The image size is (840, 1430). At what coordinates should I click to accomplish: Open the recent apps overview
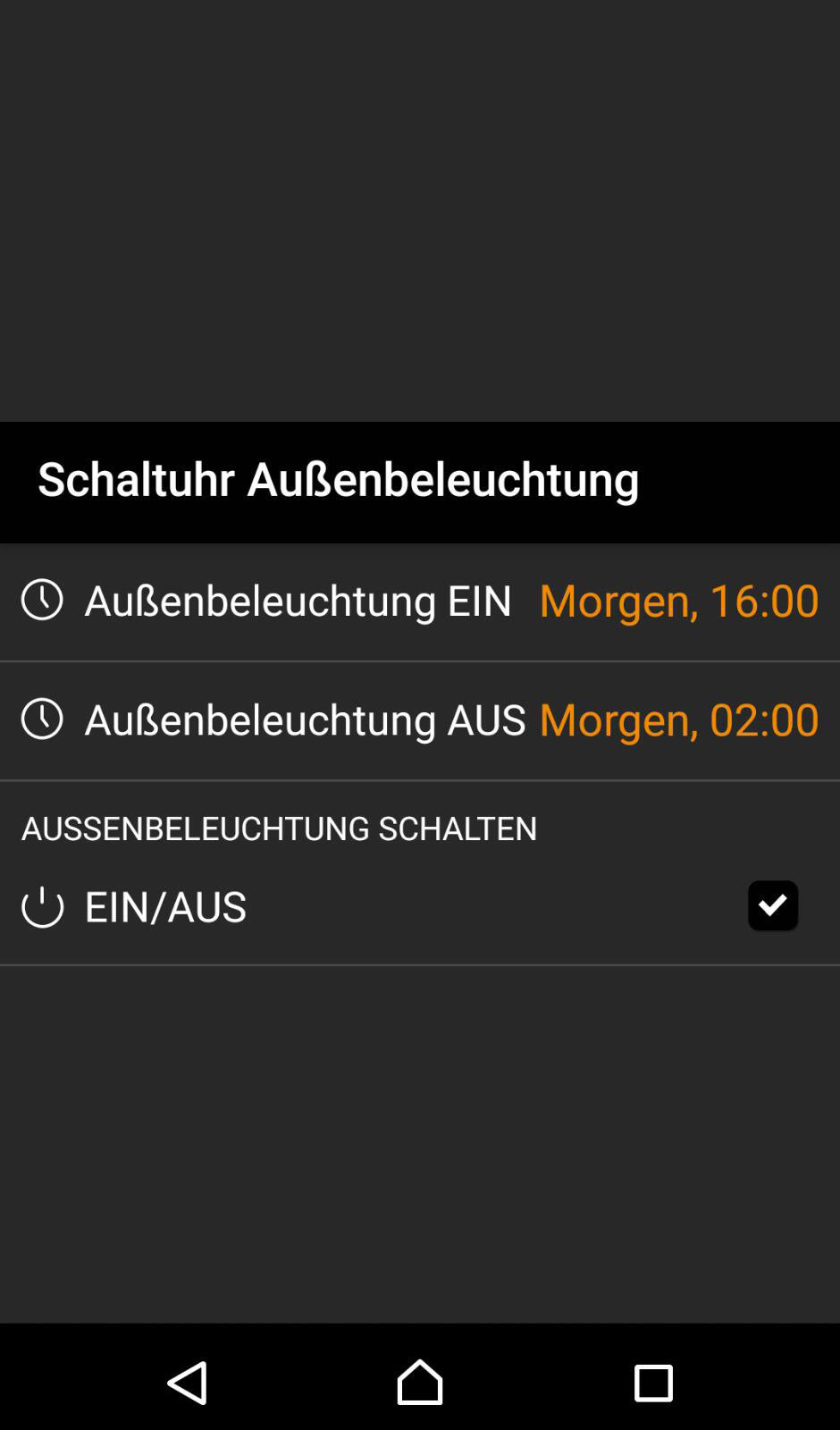[x=653, y=1383]
